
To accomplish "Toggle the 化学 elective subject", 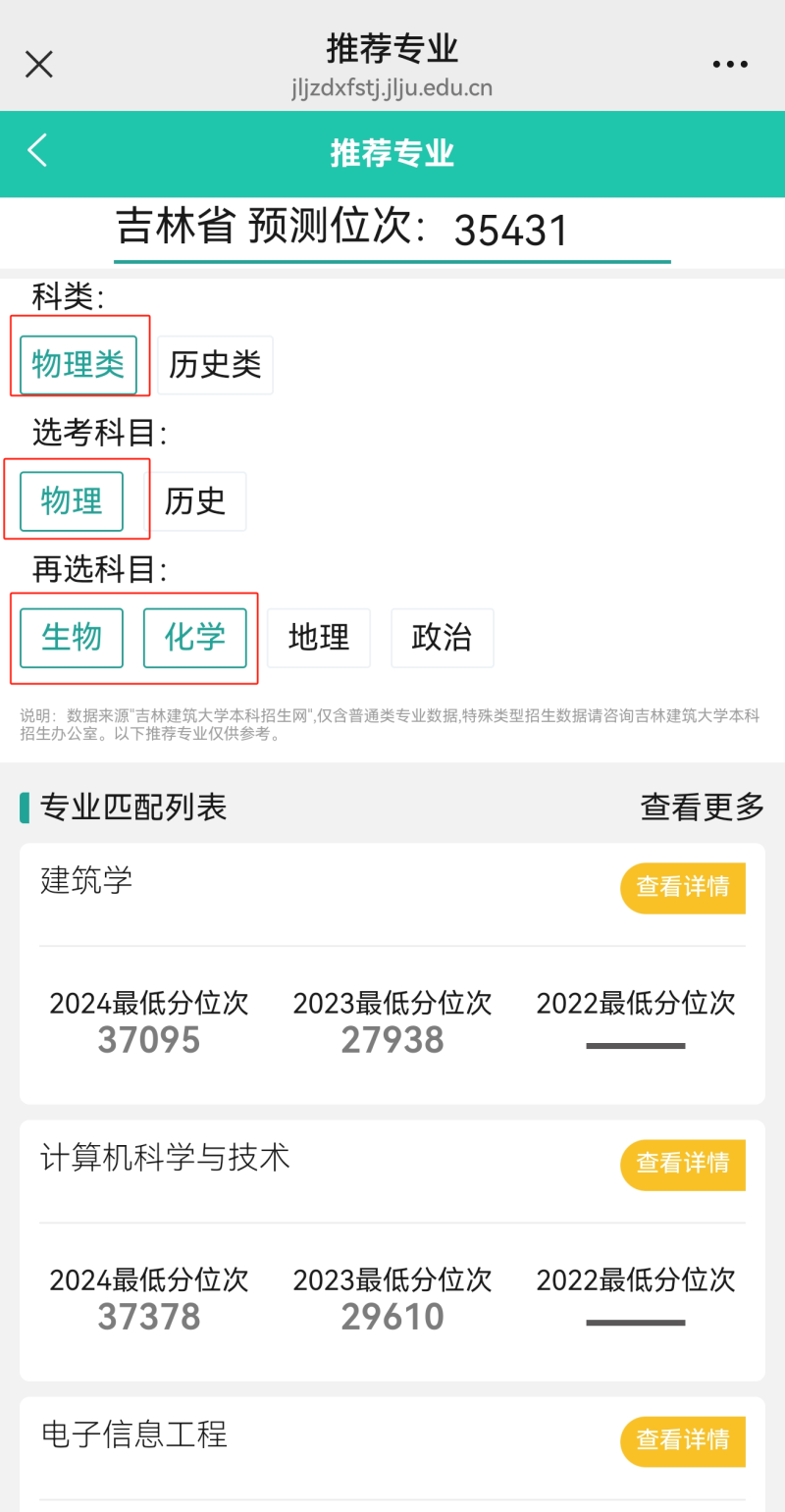I will pos(195,638).
